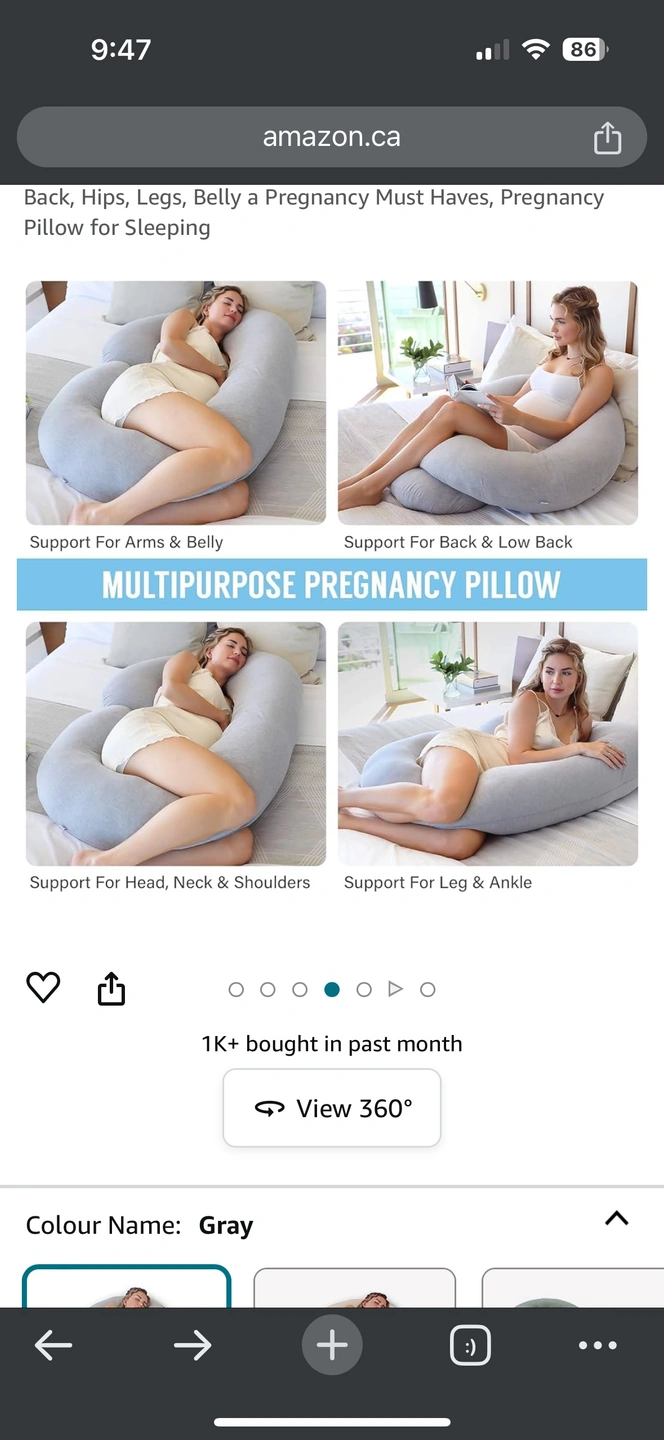Go forward in browser history
Viewport: 664px width, 1440px height.
coord(192,1346)
